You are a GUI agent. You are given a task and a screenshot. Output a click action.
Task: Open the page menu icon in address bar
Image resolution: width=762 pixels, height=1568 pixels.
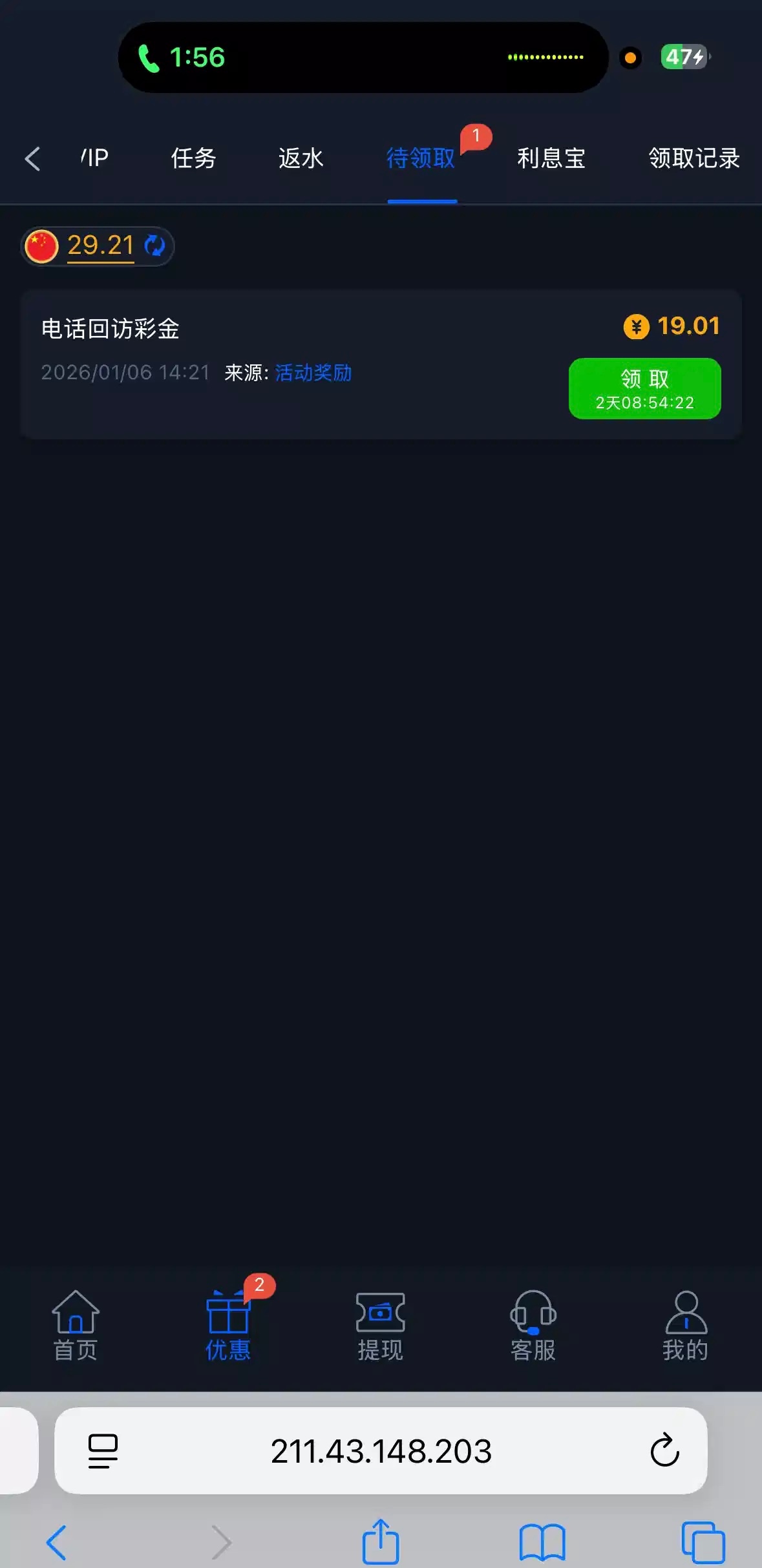[103, 1451]
